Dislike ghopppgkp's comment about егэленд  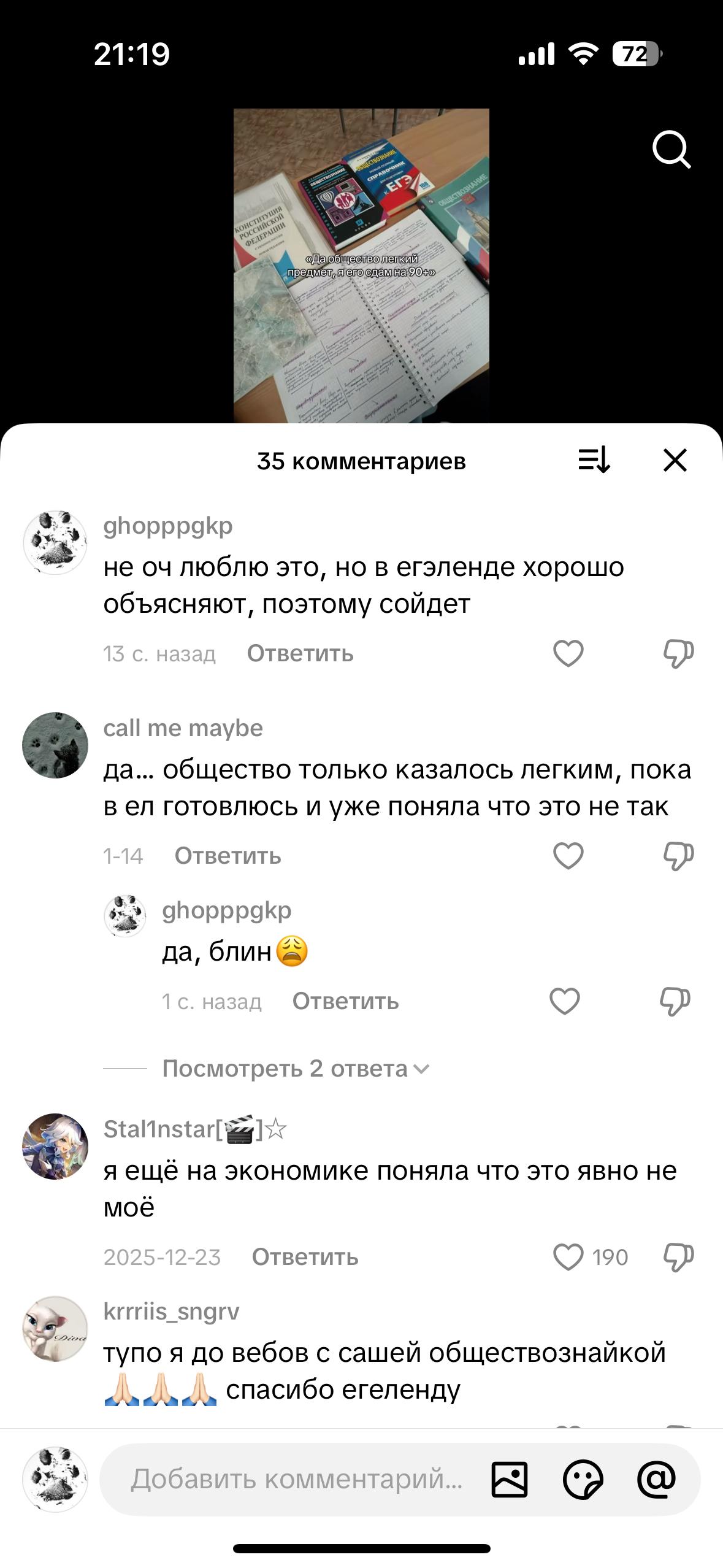[x=678, y=653]
